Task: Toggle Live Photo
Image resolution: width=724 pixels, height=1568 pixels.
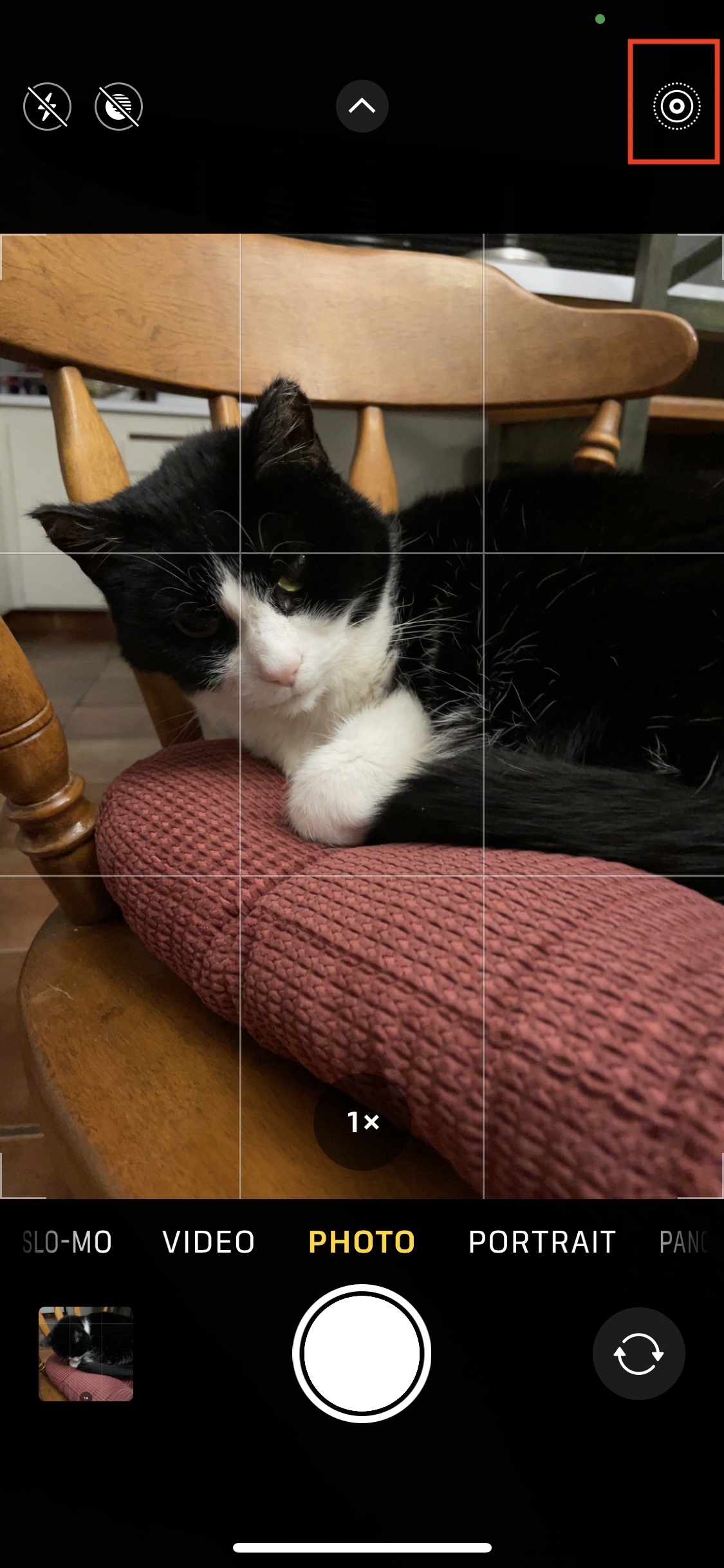Action: click(676, 106)
